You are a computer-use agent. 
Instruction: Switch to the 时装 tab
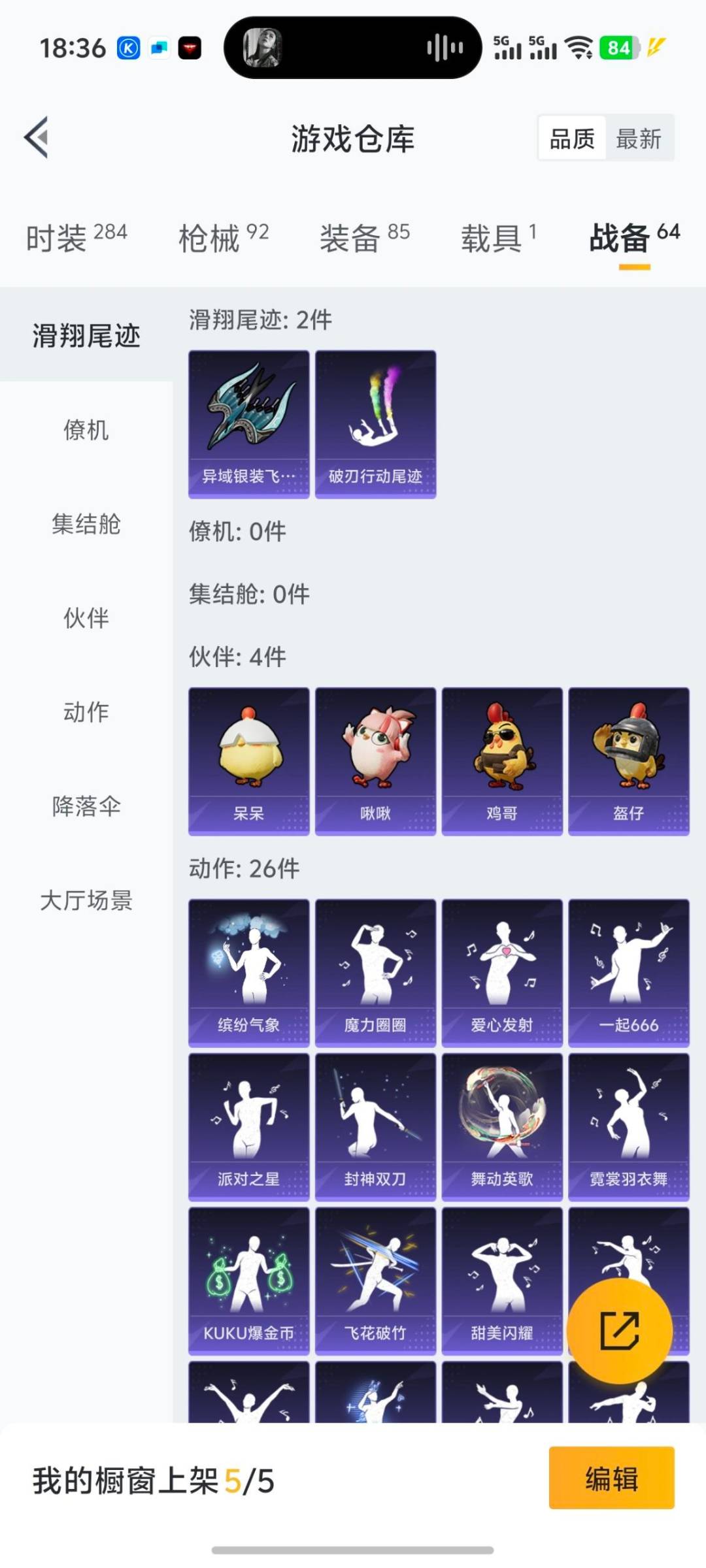point(76,238)
